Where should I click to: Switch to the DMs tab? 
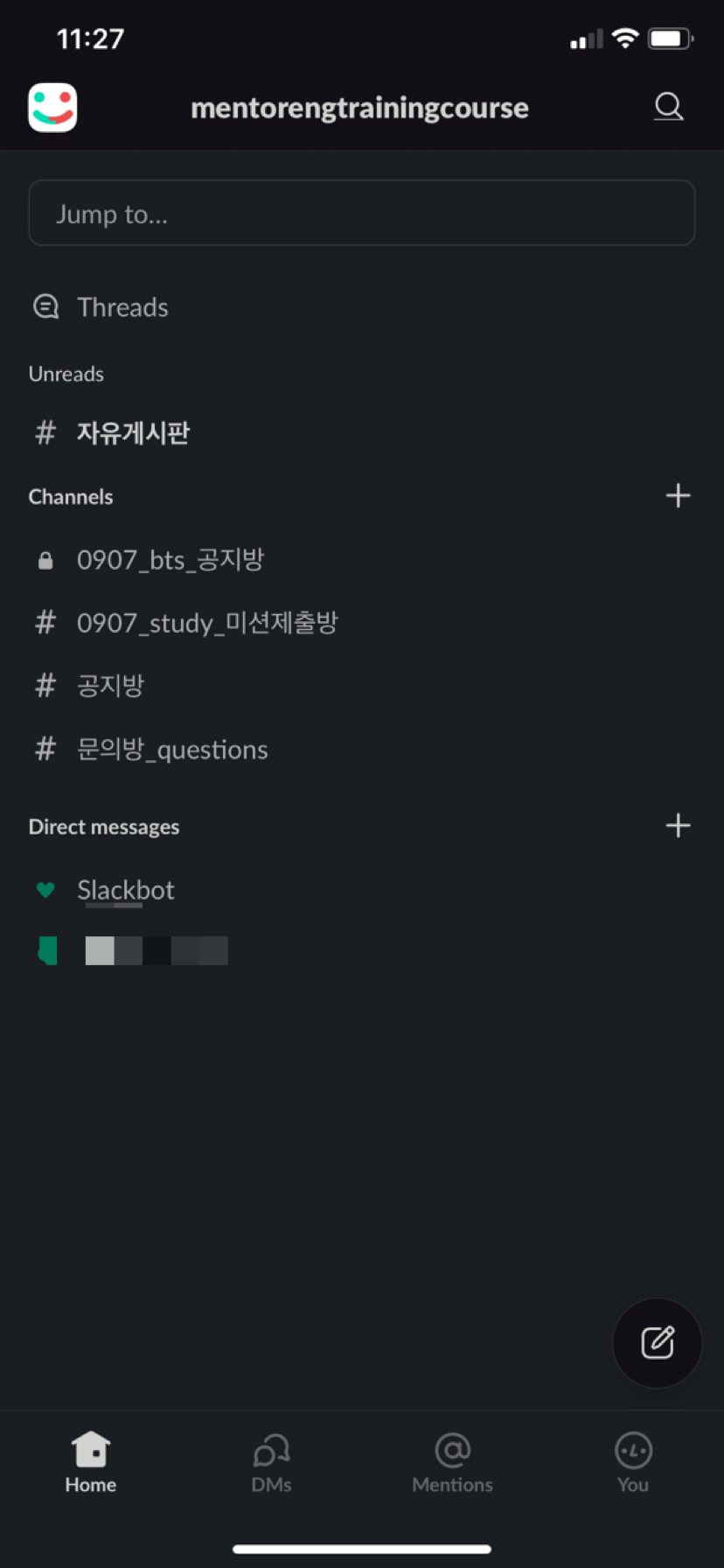point(271,1463)
